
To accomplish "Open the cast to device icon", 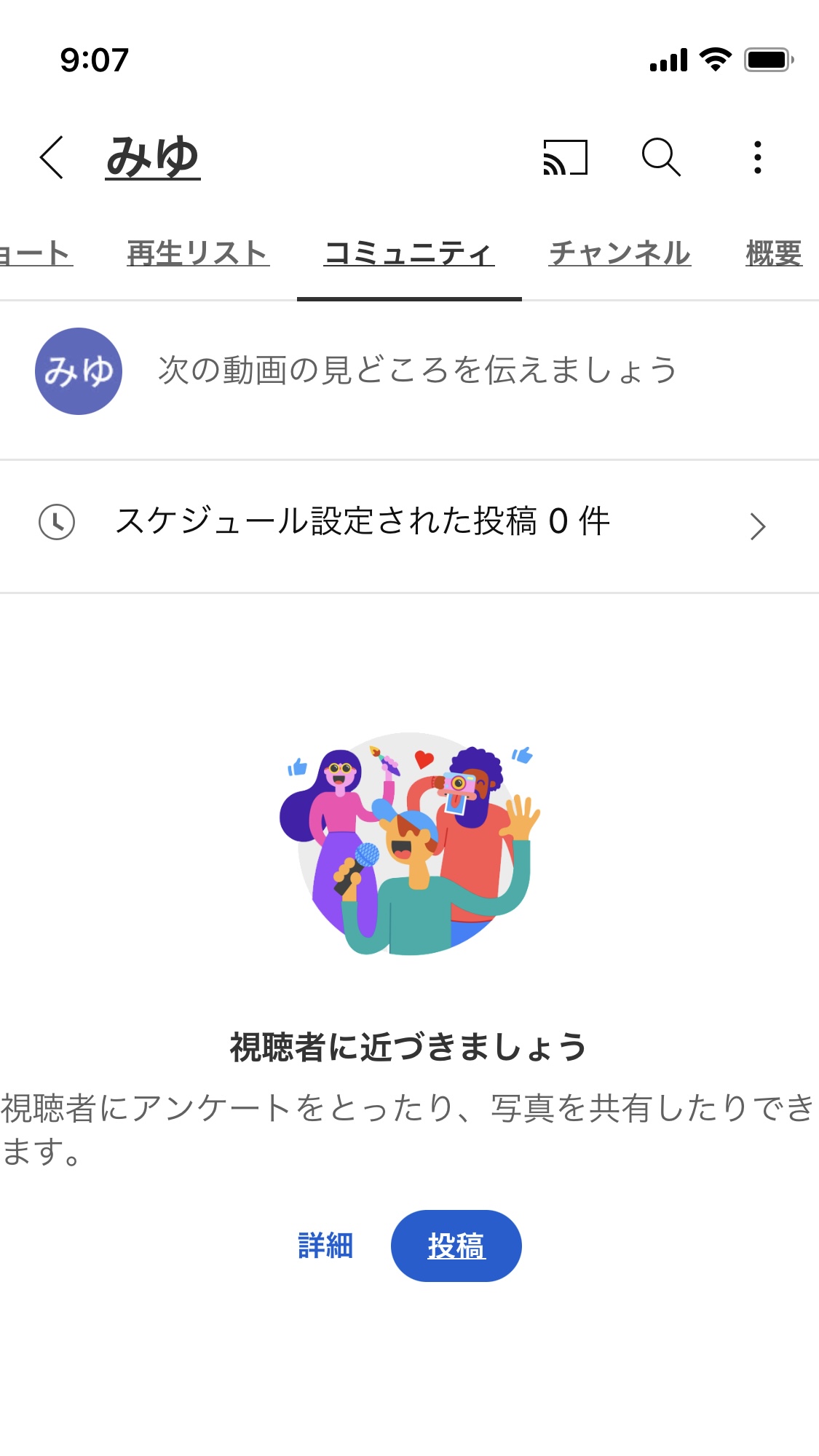I will 566,157.
